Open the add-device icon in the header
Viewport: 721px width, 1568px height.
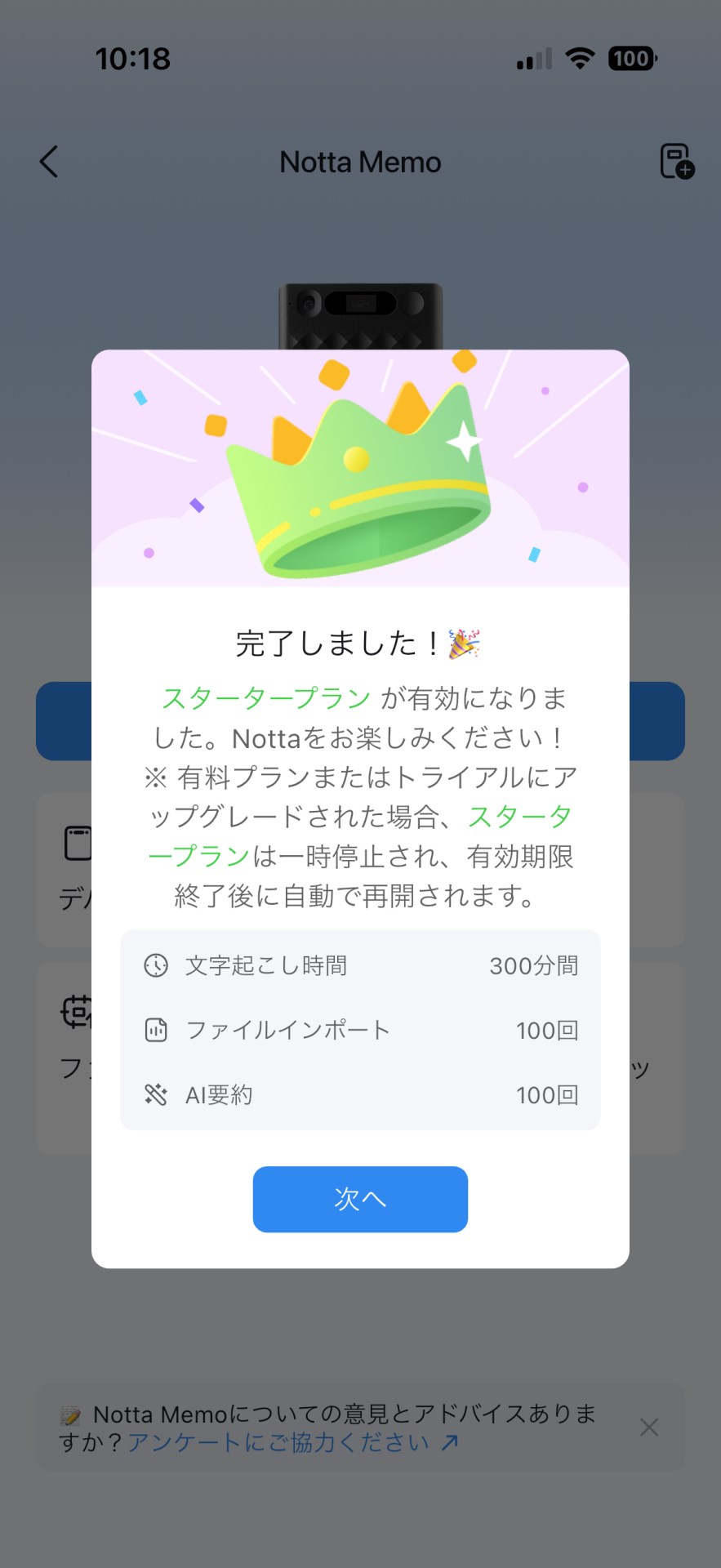coord(676,161)
